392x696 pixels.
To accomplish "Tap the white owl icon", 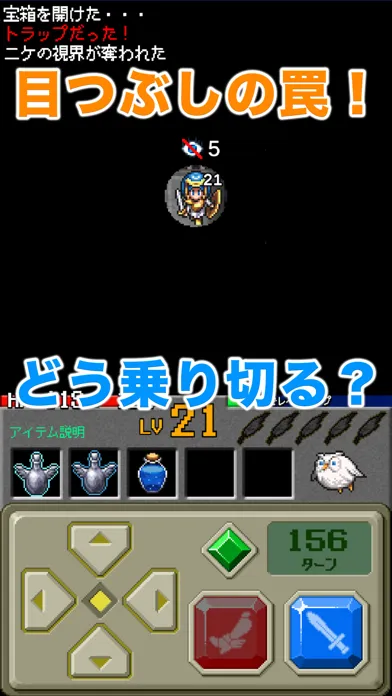I will (337, 473).
